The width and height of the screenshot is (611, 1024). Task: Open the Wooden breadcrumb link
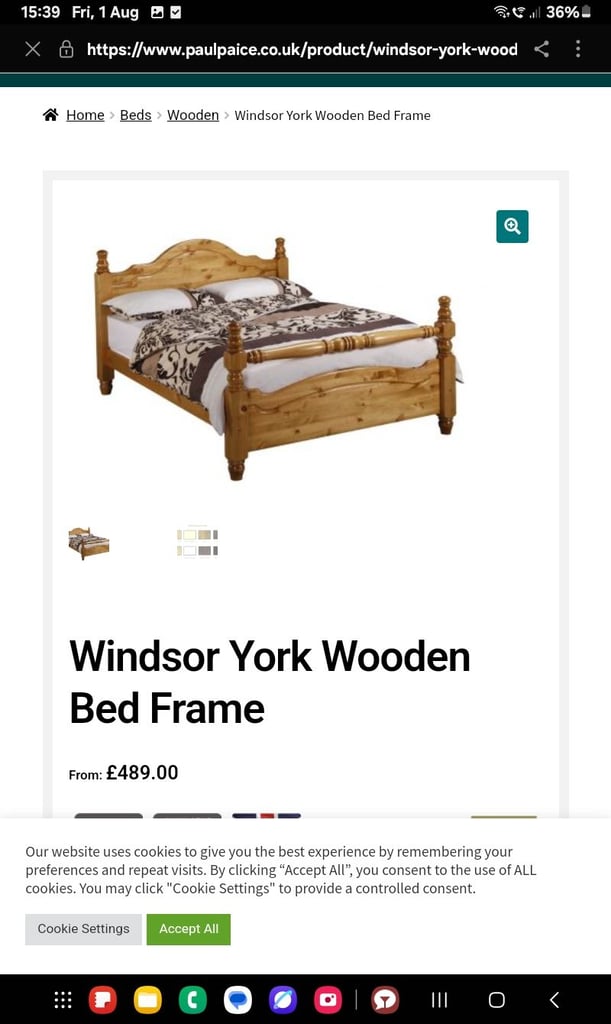coord(193,116)
